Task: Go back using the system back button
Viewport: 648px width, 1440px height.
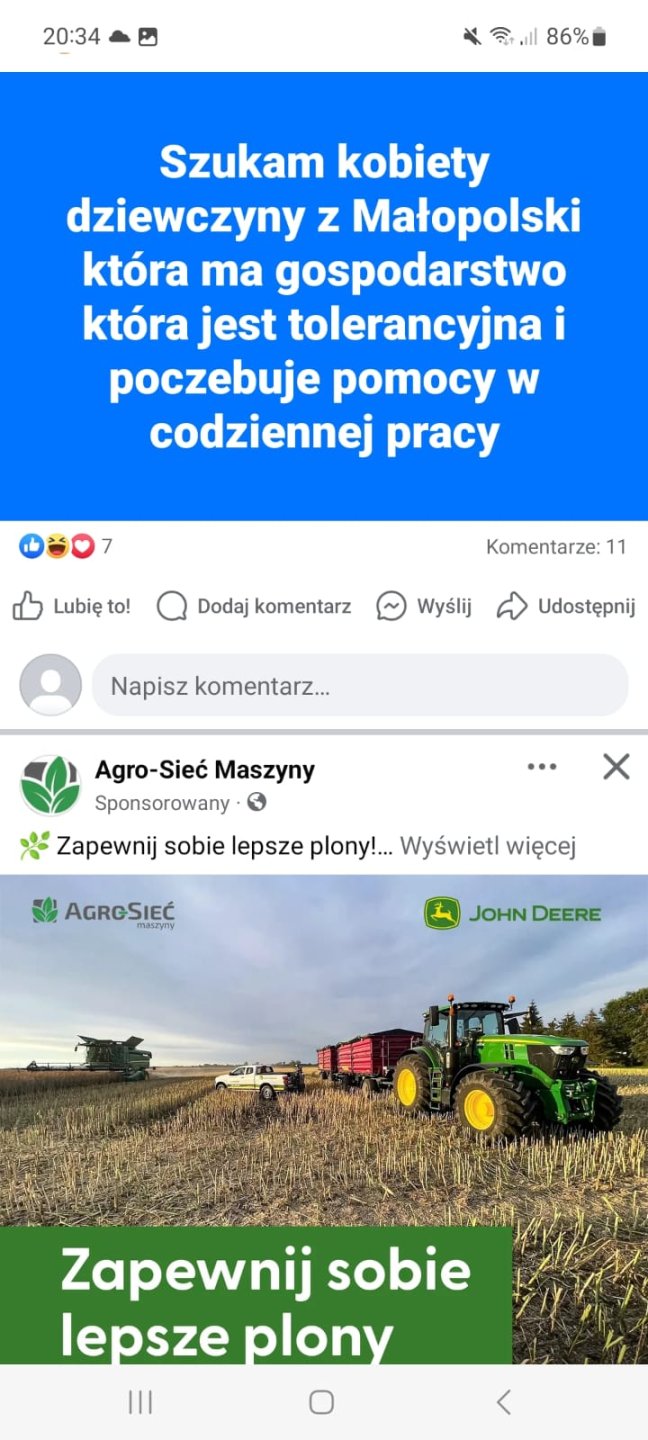Action: (503, 1402)
